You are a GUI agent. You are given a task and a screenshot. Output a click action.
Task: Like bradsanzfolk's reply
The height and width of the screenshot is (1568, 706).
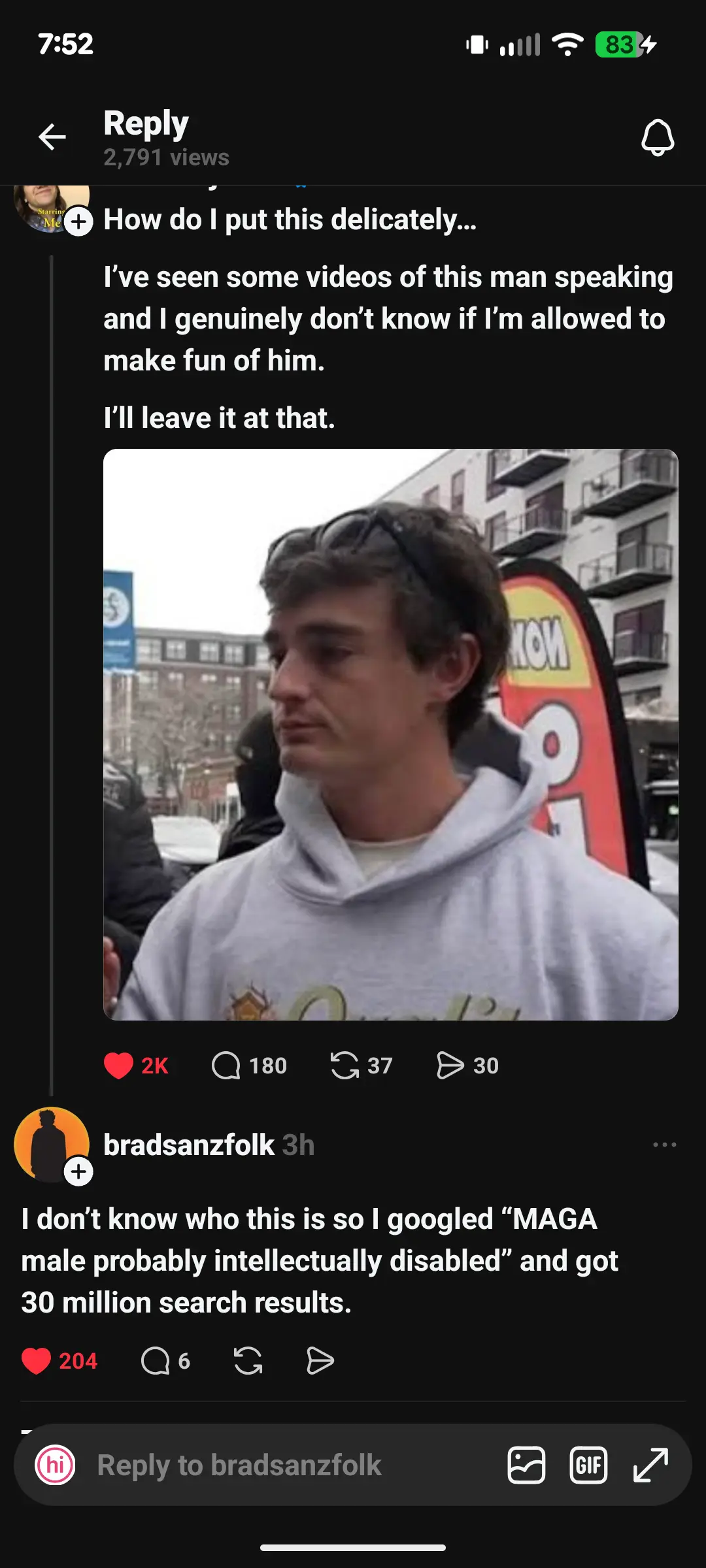coord(37,1361)
